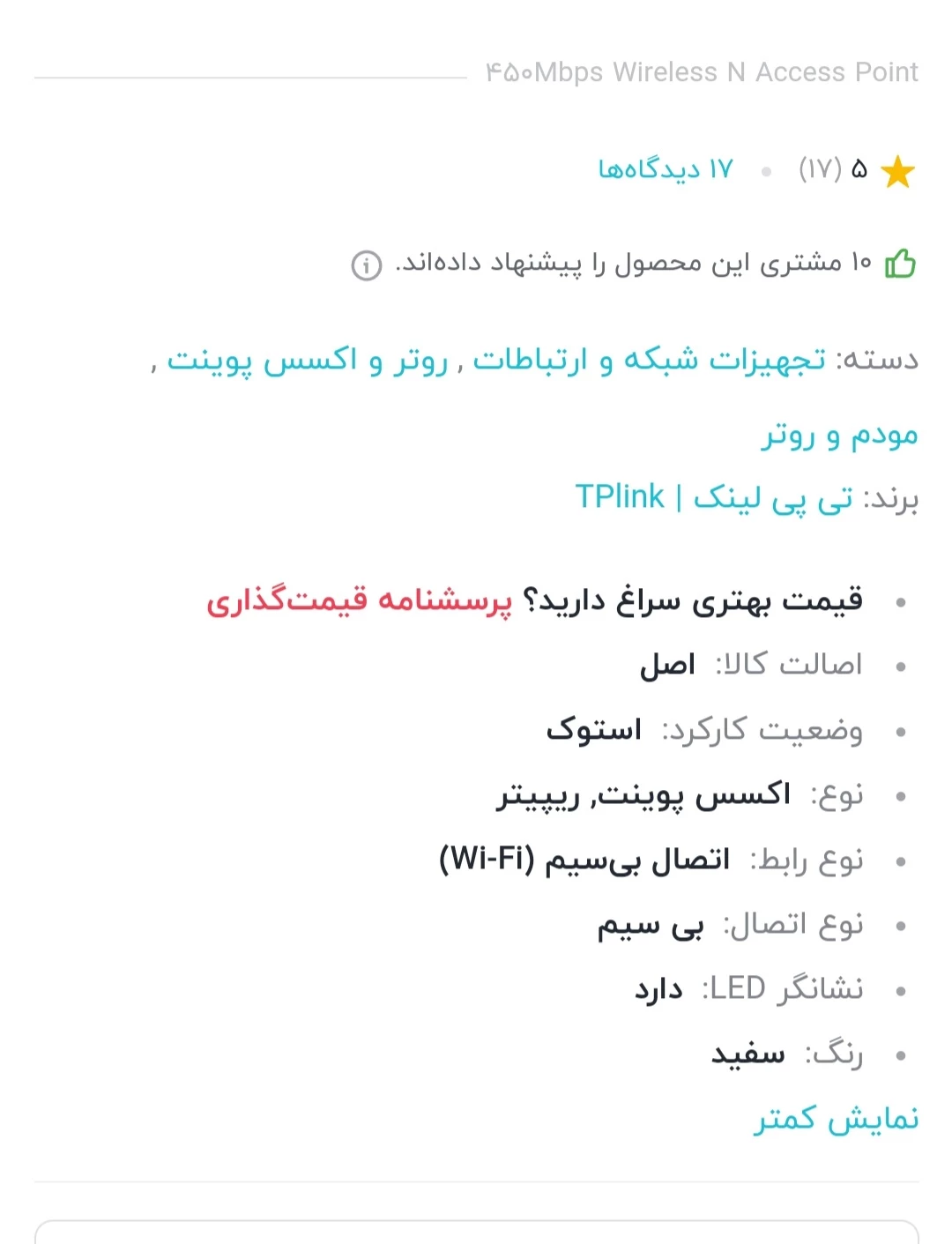Open the TPlink brand page
Image resolution: width=952 pixels, height=1244 pixels.
click(x=714, y=498)
